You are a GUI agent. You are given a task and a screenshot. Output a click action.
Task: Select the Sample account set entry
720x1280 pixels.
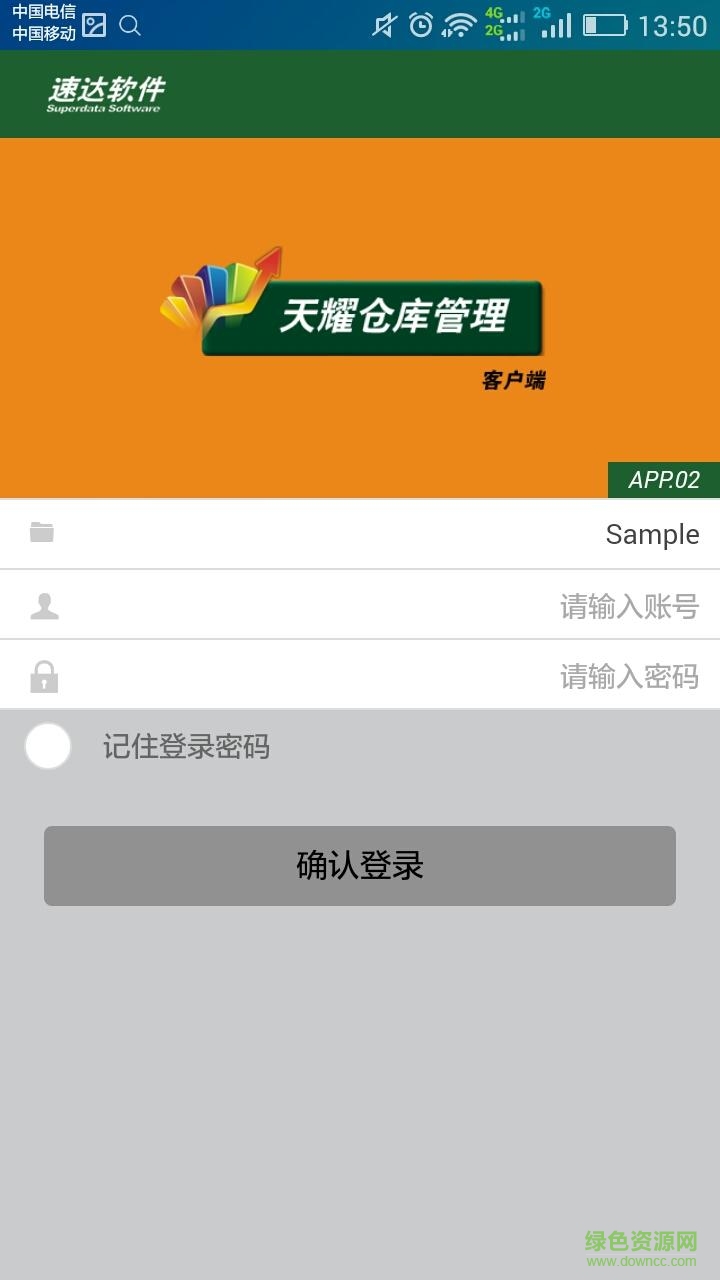652,533
